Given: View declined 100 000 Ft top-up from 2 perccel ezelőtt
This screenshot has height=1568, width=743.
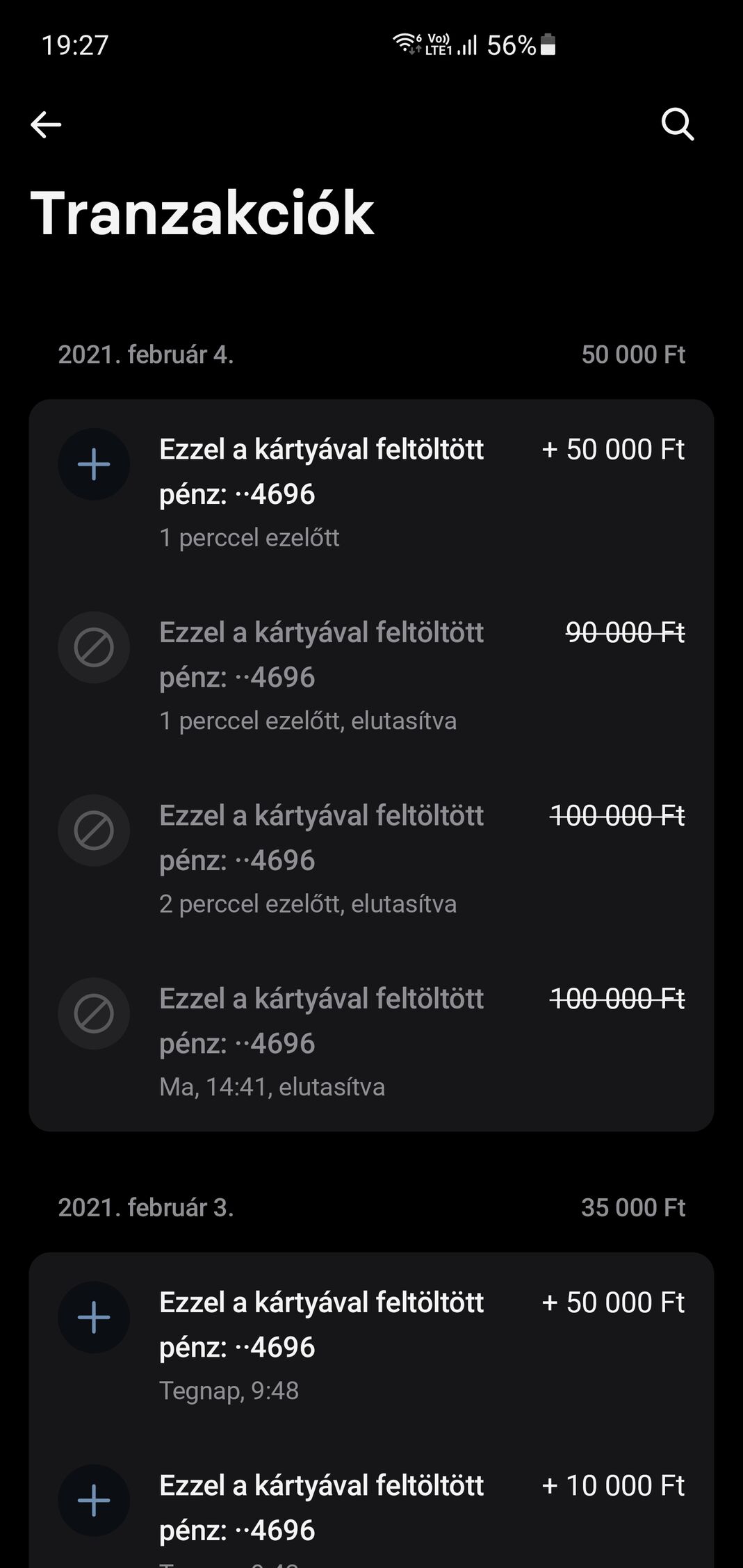Looking at the screenshot, I should point(371,858).
